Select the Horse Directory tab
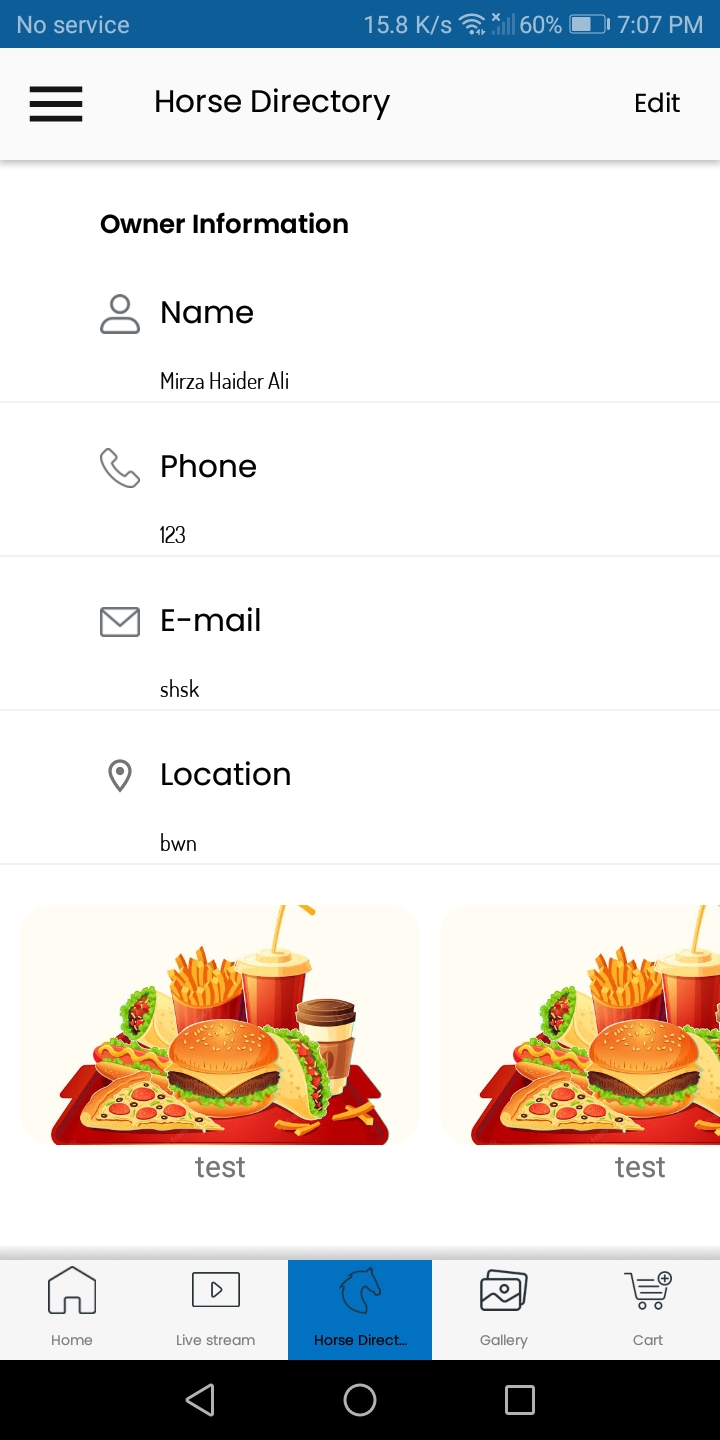The width and height of the screenshot is (720, 1440). tap(360, 1309)
